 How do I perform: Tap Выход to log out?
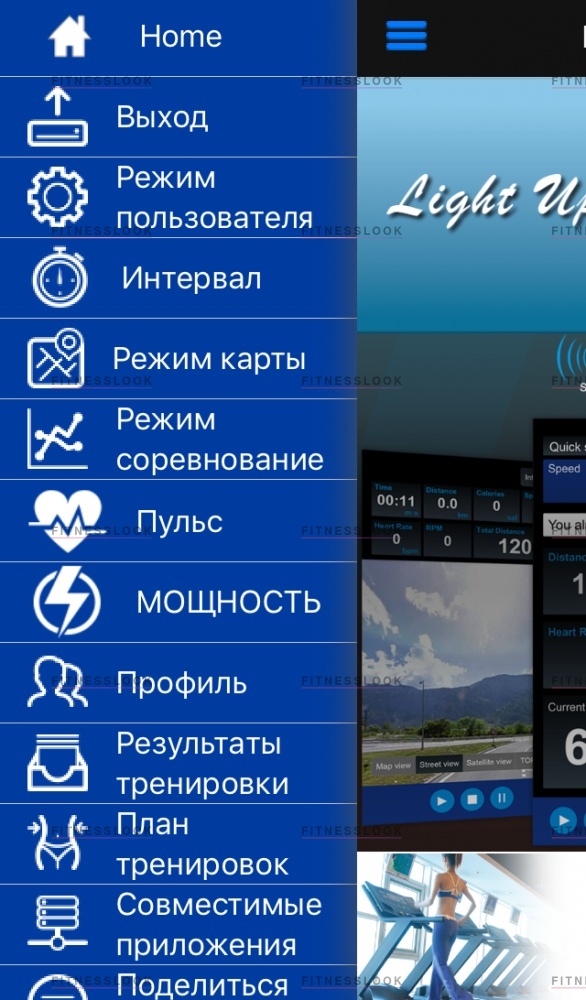click(178, 117)
